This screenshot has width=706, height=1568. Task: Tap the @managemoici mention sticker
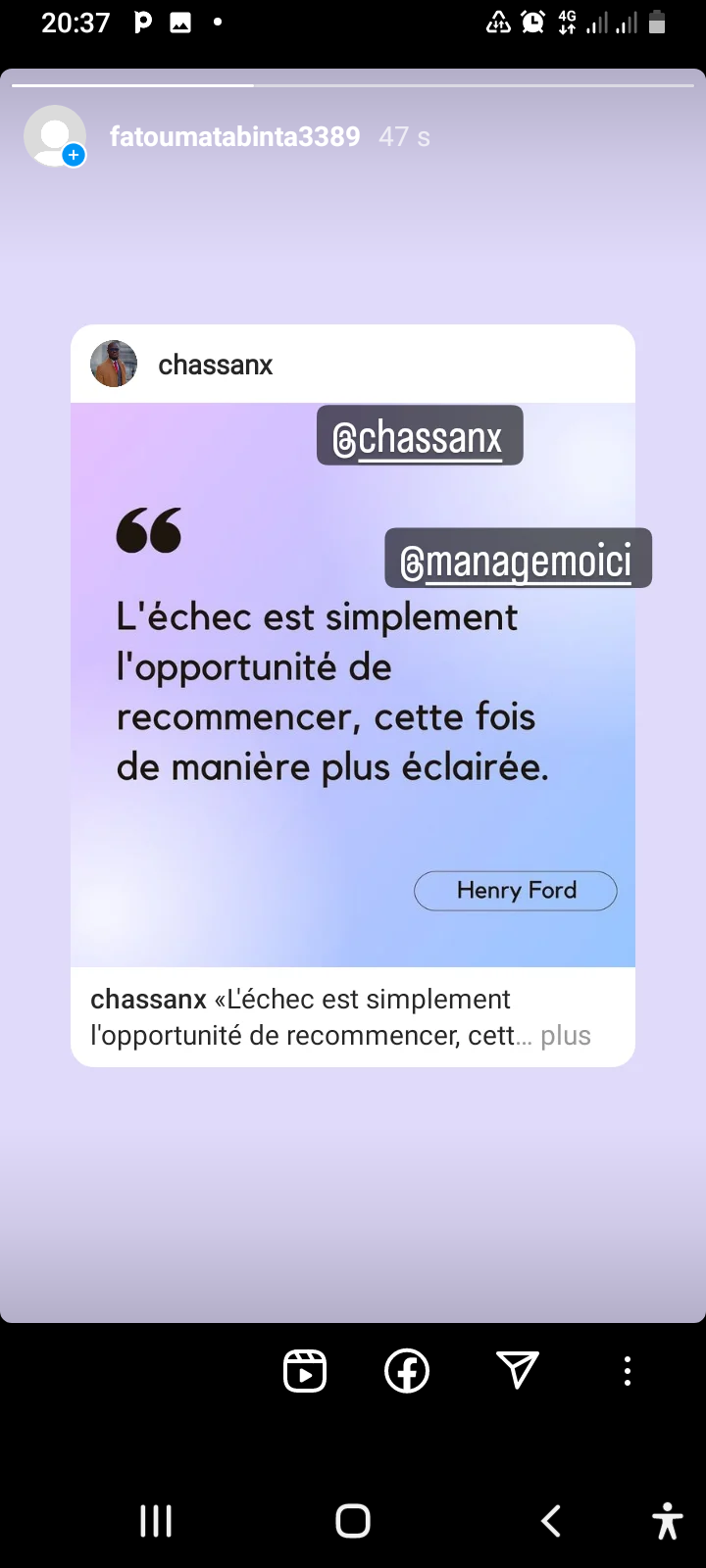pos(518,559)
